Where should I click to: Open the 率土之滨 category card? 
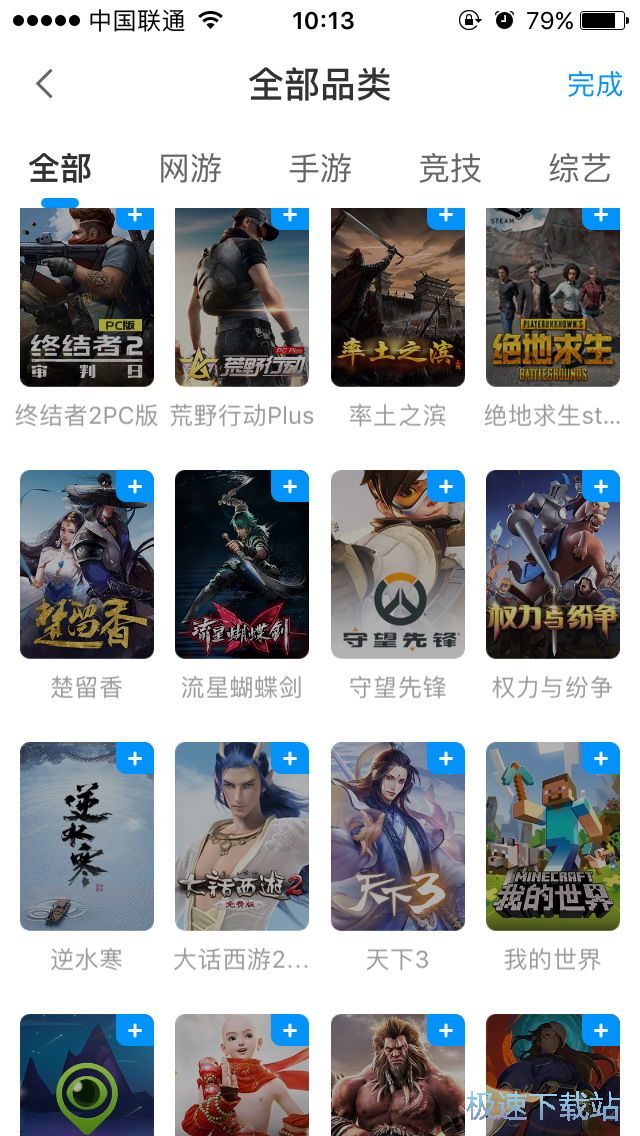click(397, 300)
